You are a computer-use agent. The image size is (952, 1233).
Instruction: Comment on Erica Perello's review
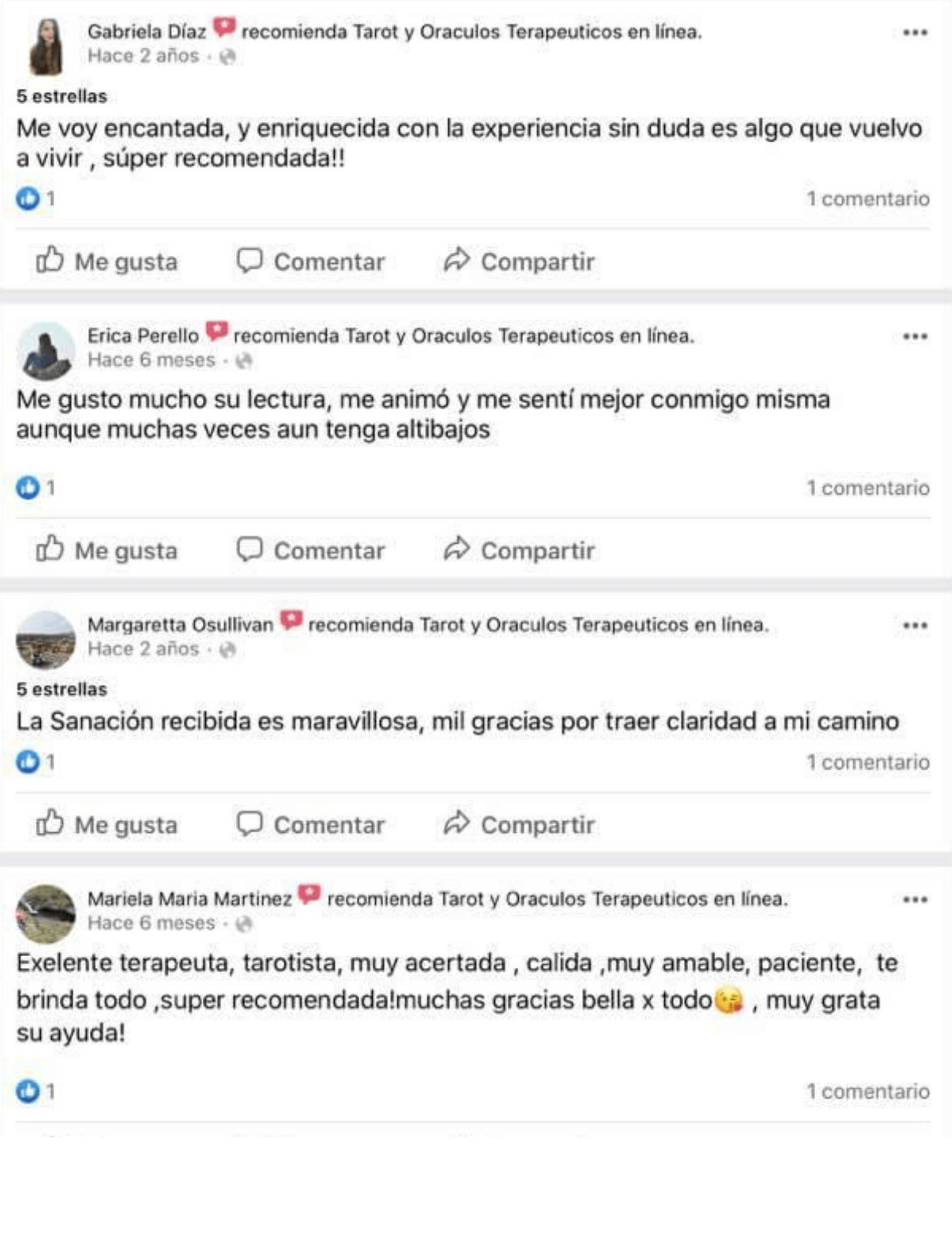(311, 550)
